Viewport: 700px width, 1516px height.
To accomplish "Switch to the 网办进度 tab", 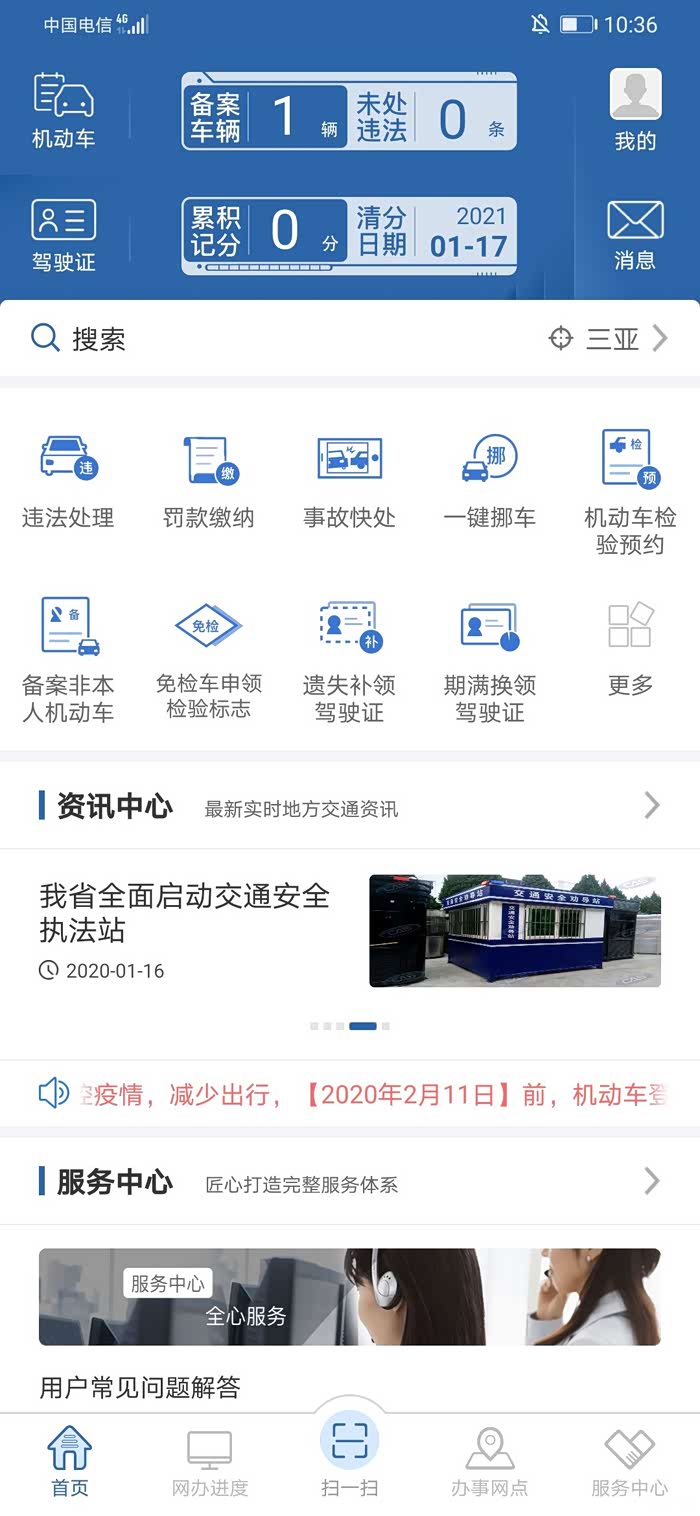I will click(209, 1463).
